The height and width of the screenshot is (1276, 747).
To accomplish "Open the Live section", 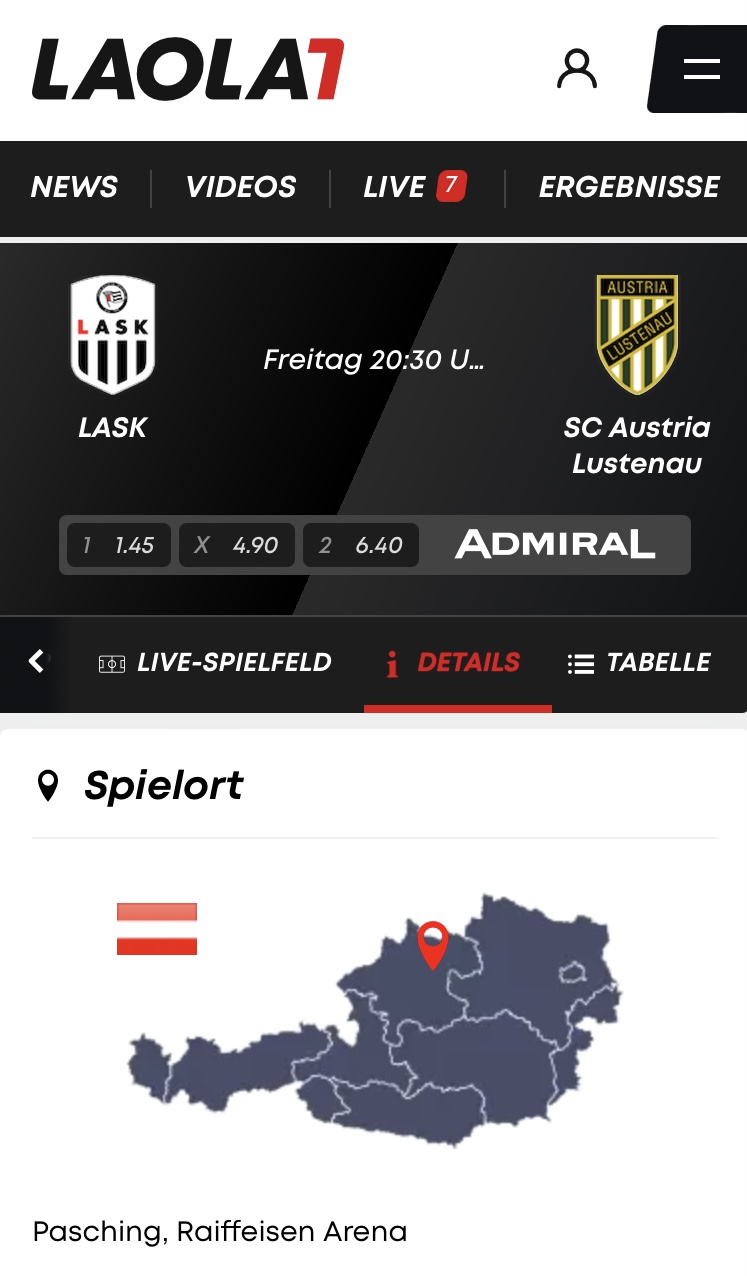I will click(x=415, y=187).
